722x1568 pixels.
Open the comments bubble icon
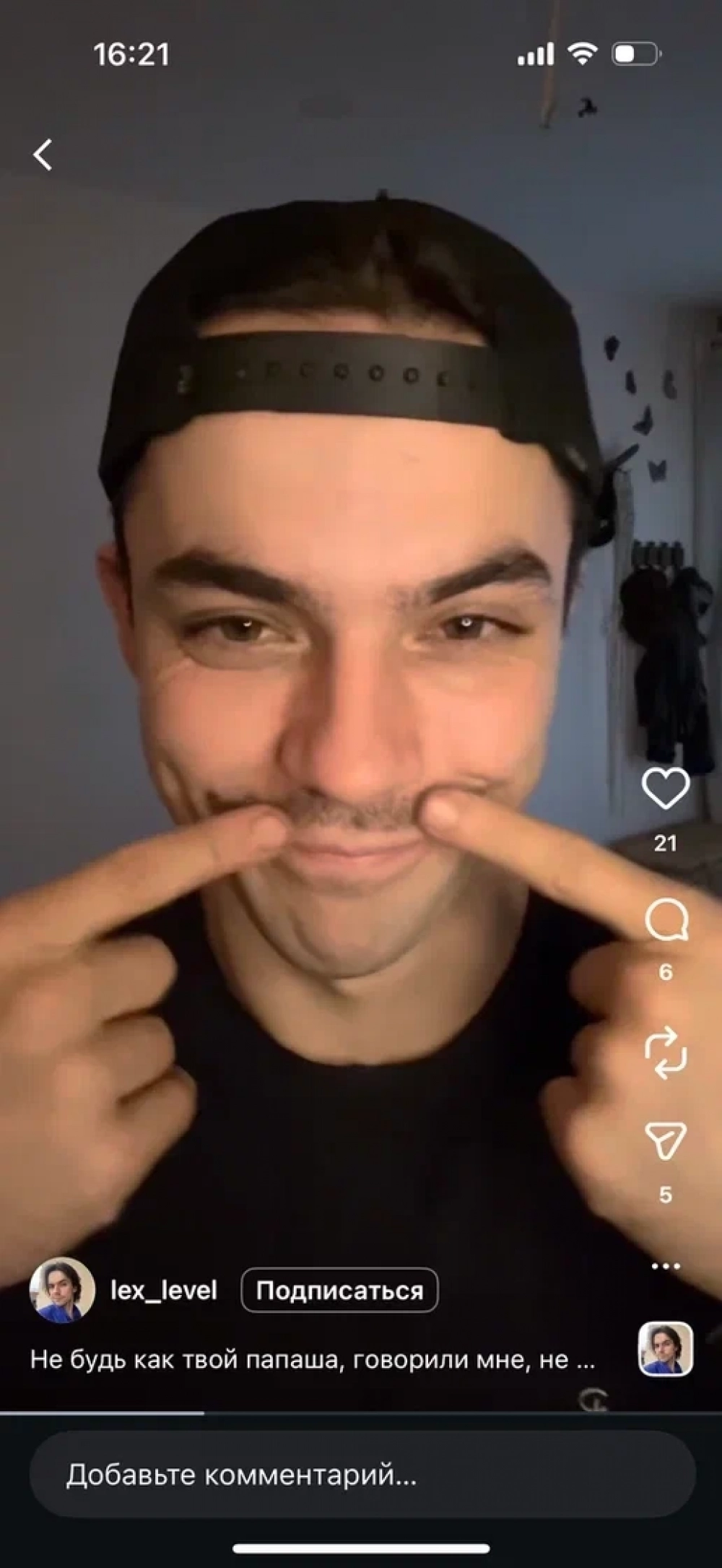(x=666, y=921)
